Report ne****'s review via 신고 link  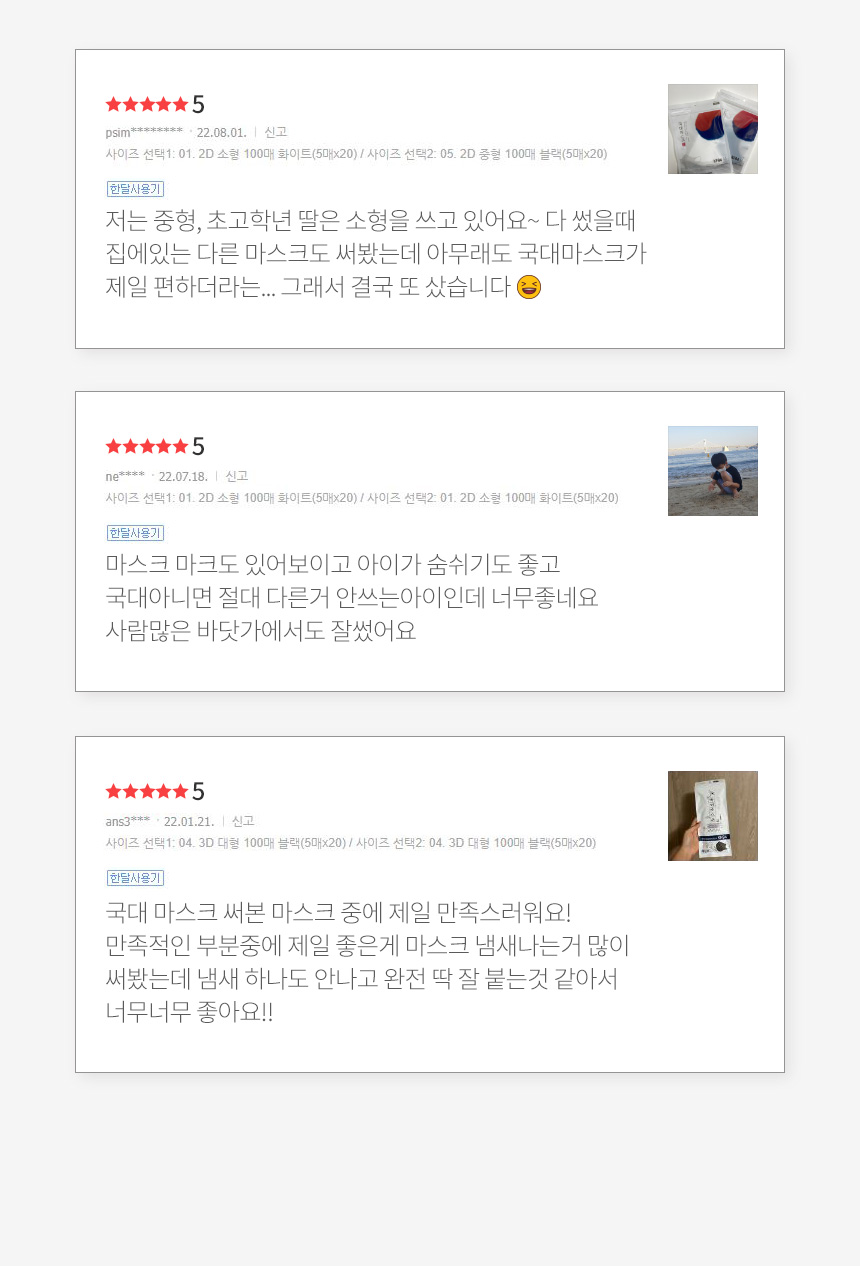click(x=236, y=476)
